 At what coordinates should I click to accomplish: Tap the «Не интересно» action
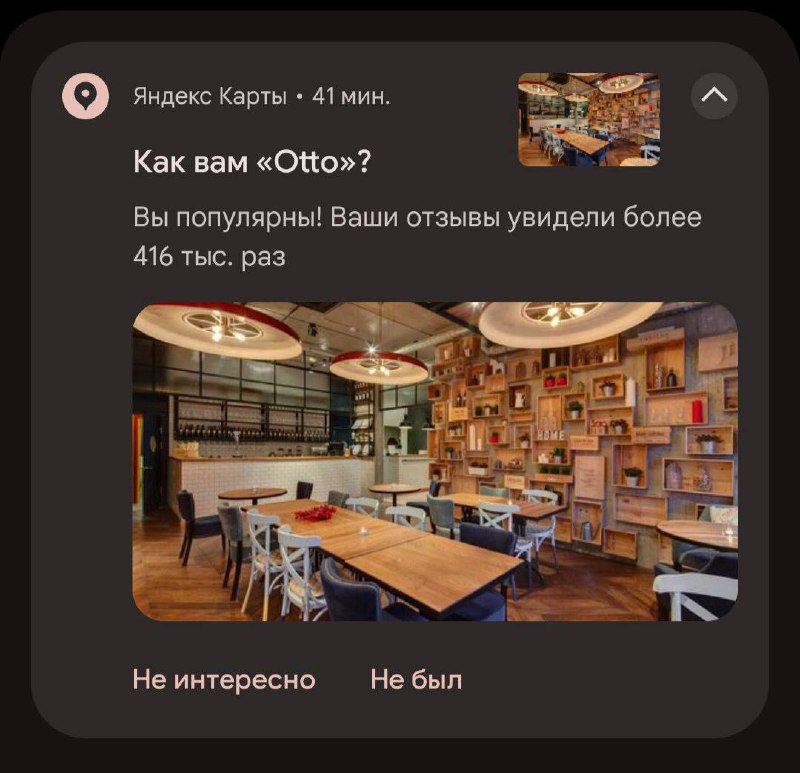[x=224, y=681]
